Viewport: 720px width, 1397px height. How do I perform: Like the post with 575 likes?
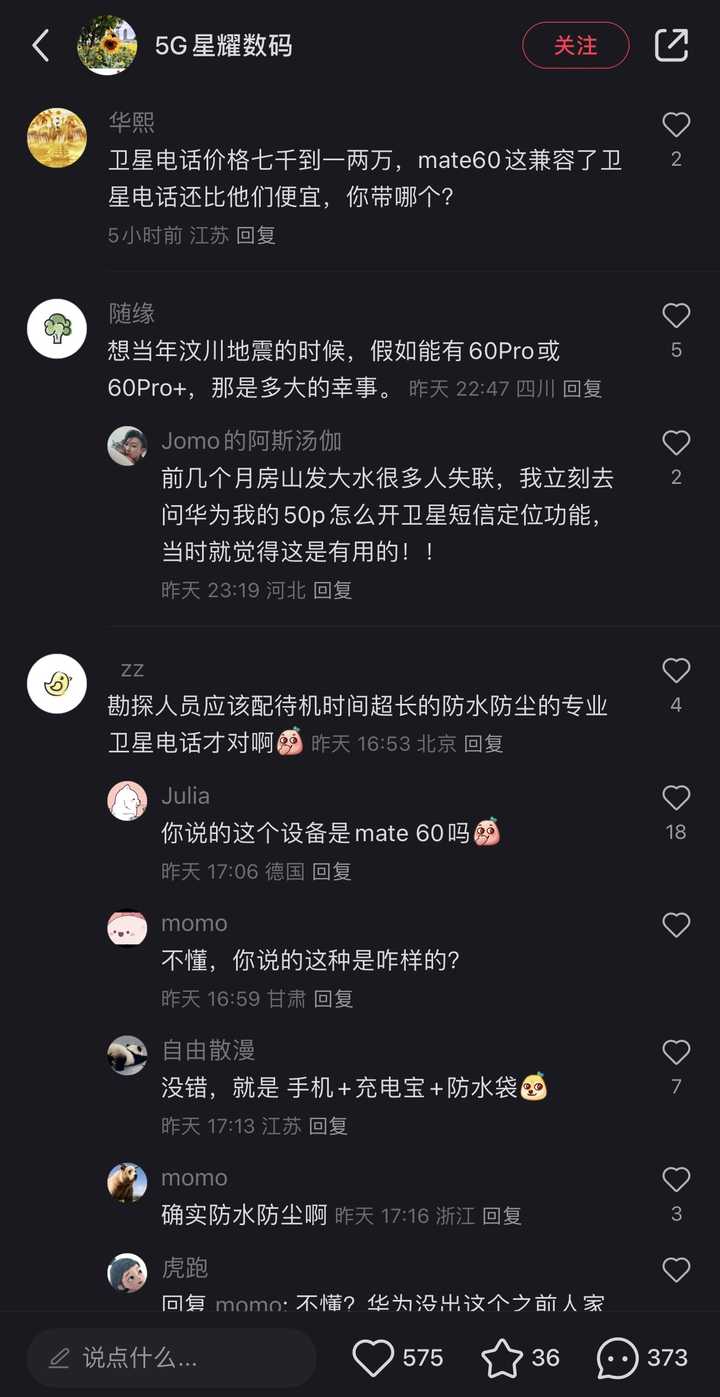pos(374,1358)
